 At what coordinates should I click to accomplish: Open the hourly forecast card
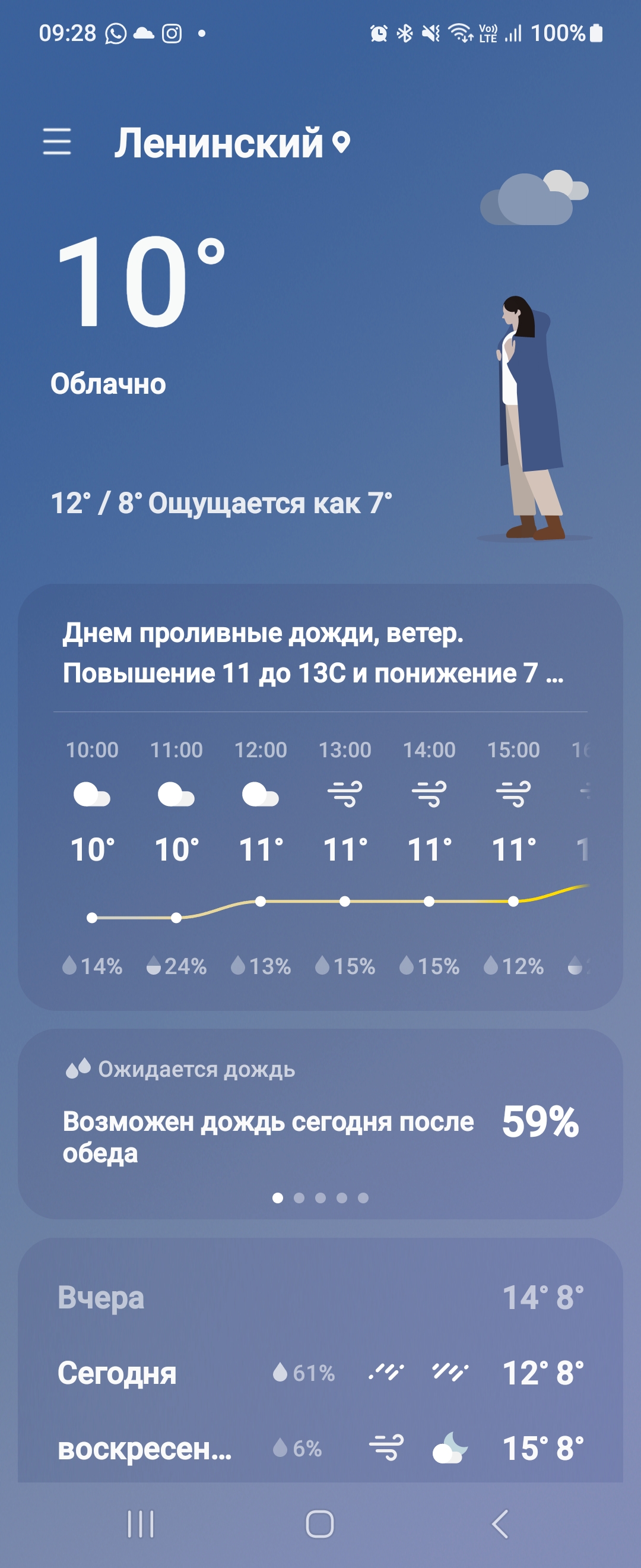click(x=320, y=852)
